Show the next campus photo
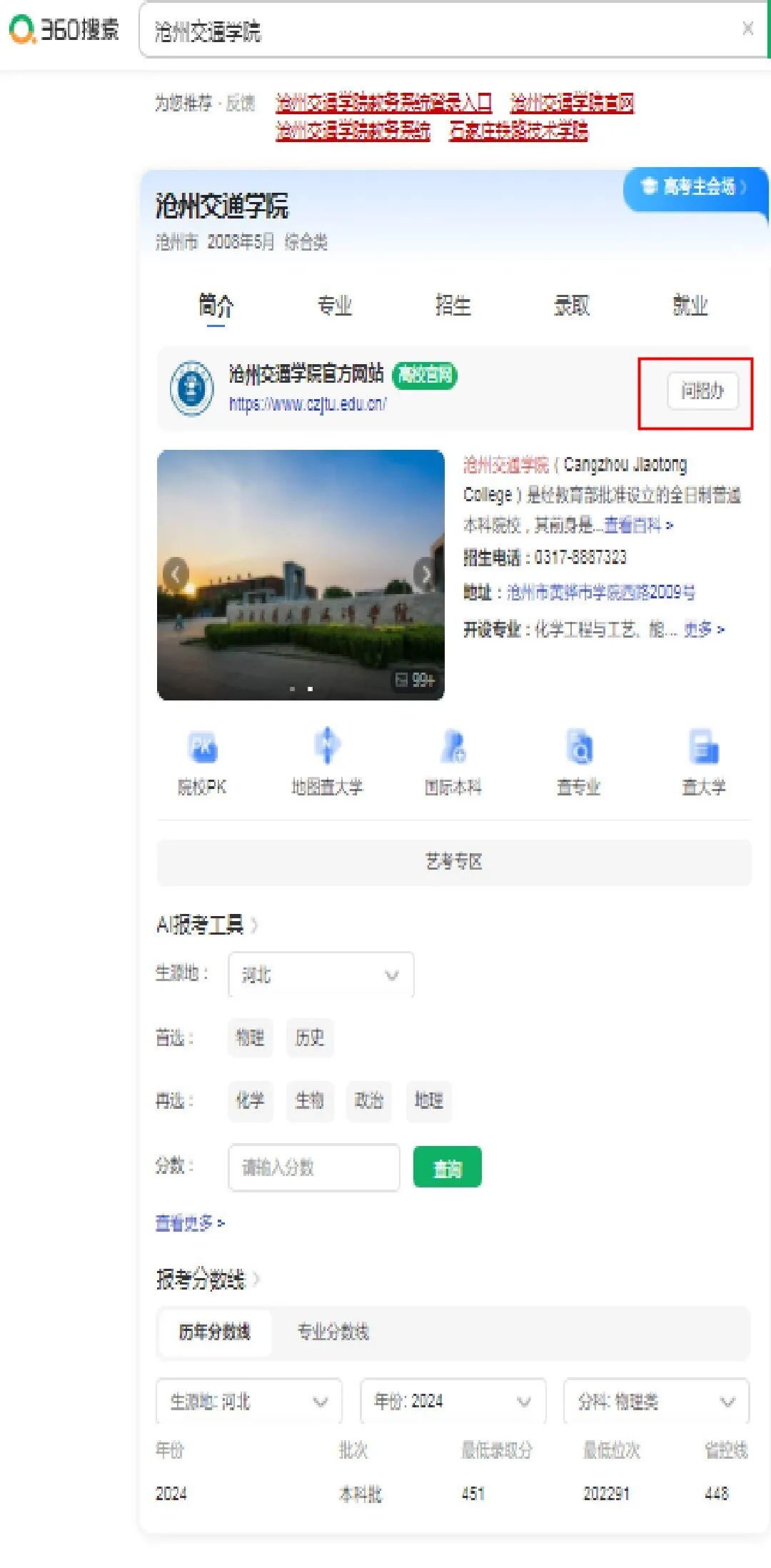Screen dimensions: 771x1568 [425, 573]
